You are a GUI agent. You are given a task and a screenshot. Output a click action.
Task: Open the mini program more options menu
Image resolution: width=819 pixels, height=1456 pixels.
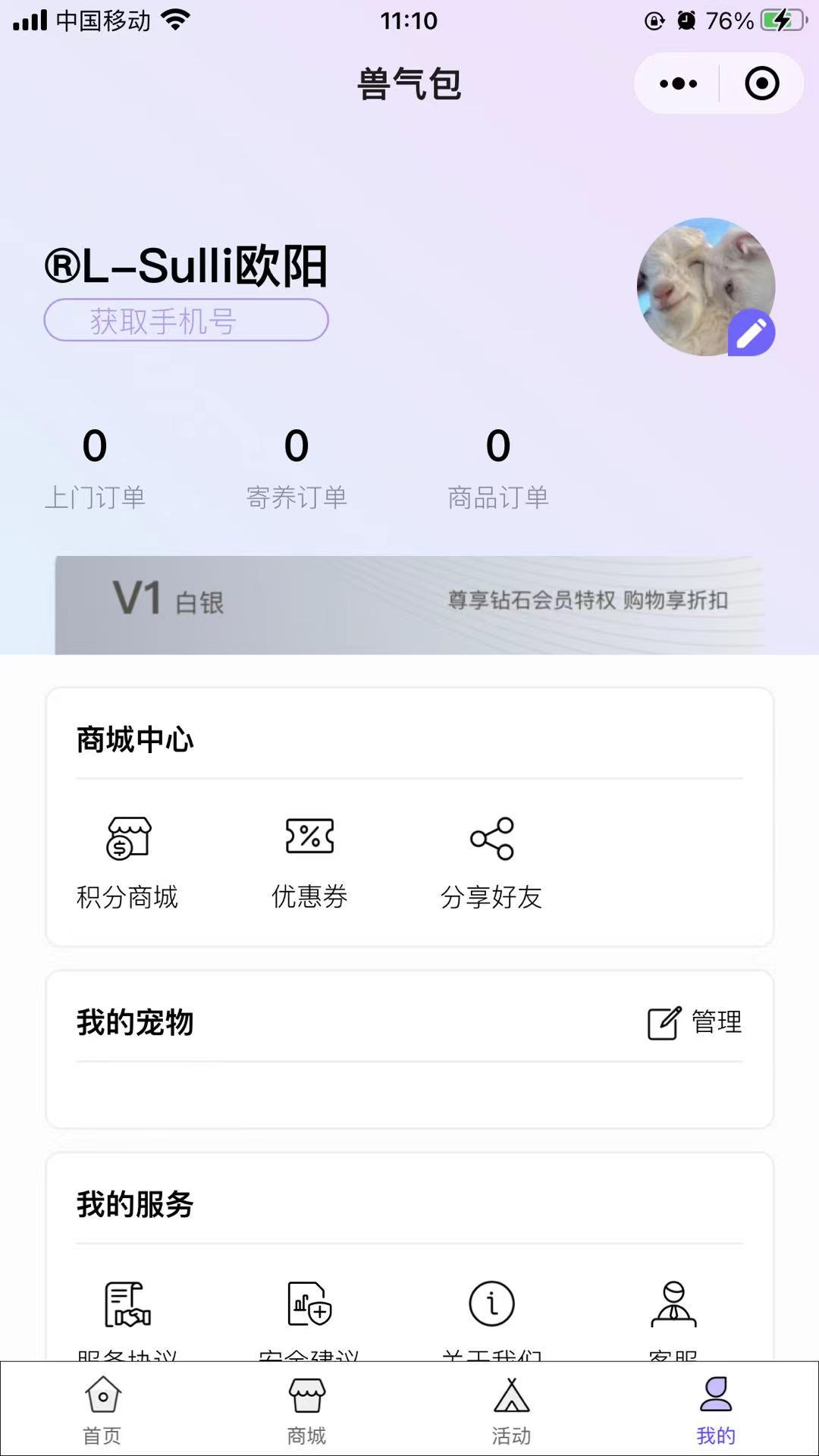point(678,83)
